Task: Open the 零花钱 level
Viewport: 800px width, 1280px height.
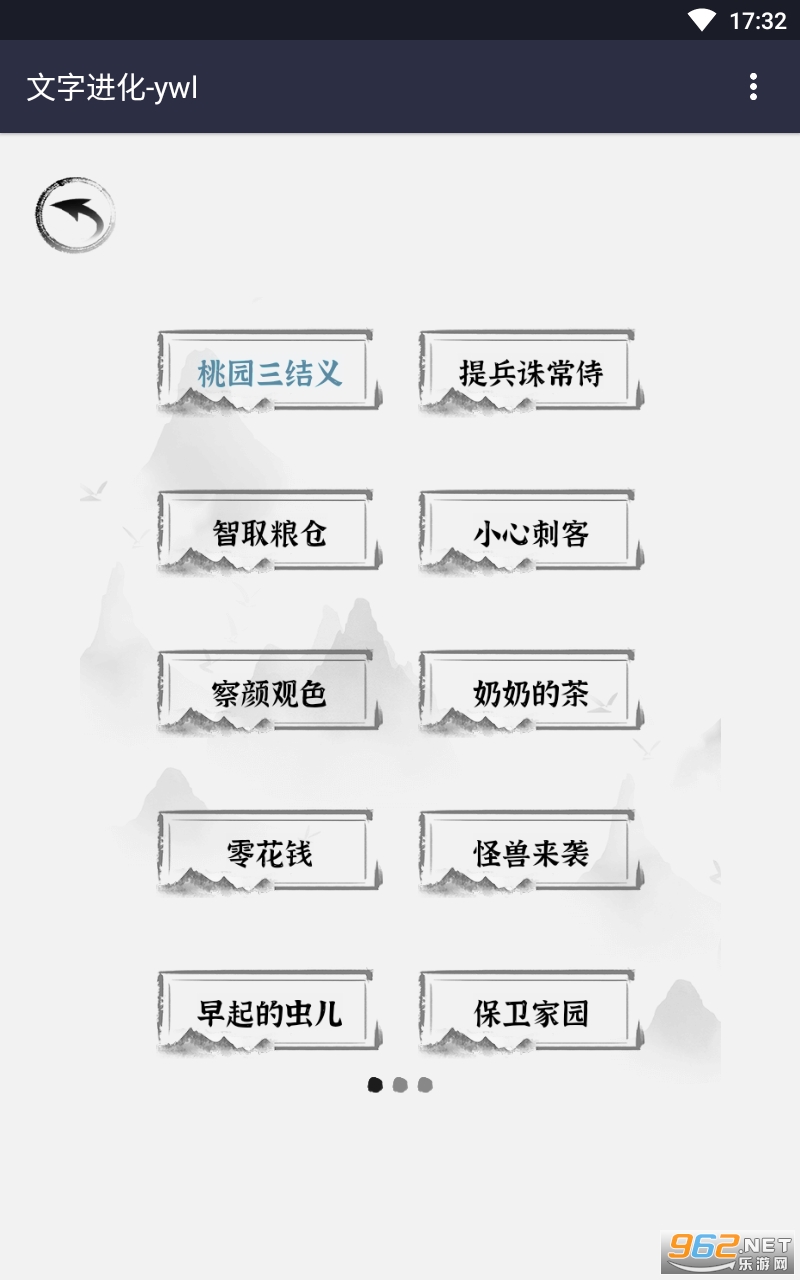Action: coord(269,853)
